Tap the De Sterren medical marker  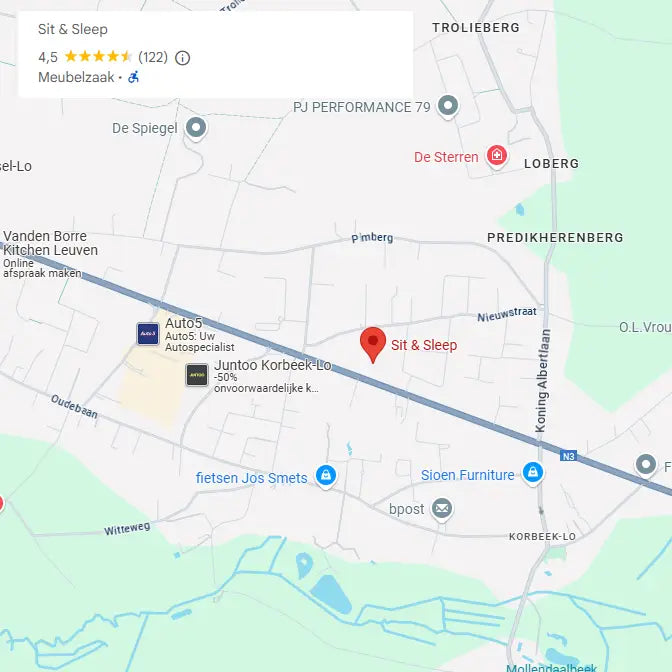click(x=496, y=155)
